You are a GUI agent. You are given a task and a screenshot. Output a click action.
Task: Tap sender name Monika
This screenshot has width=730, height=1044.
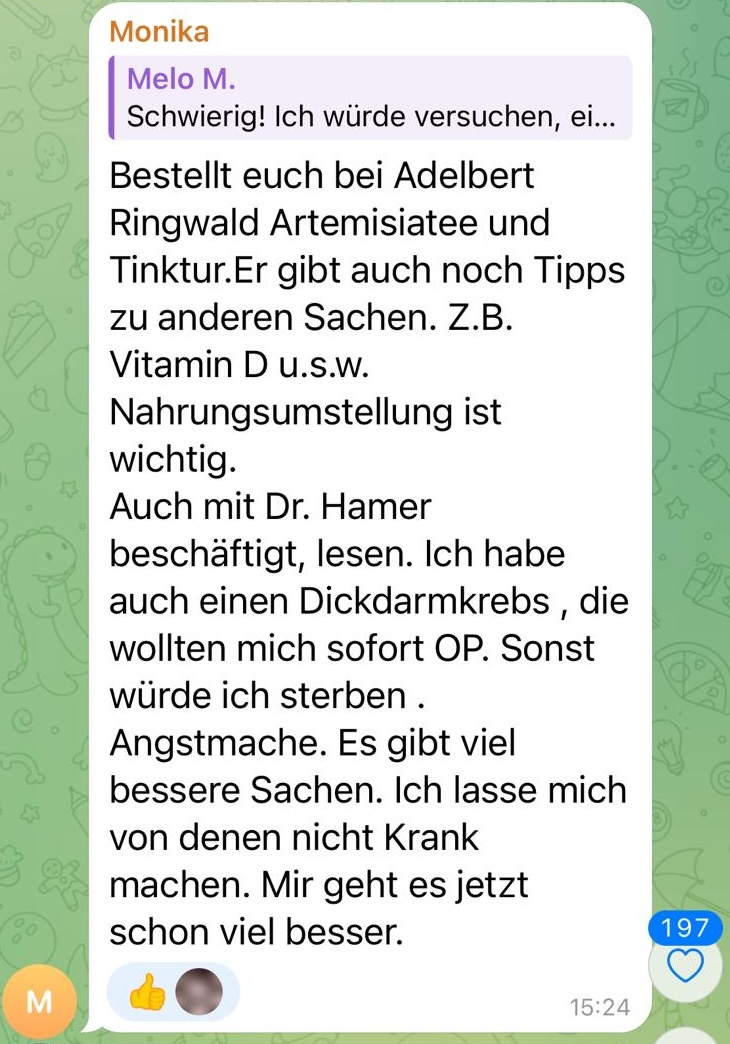(x=159, y=32)
